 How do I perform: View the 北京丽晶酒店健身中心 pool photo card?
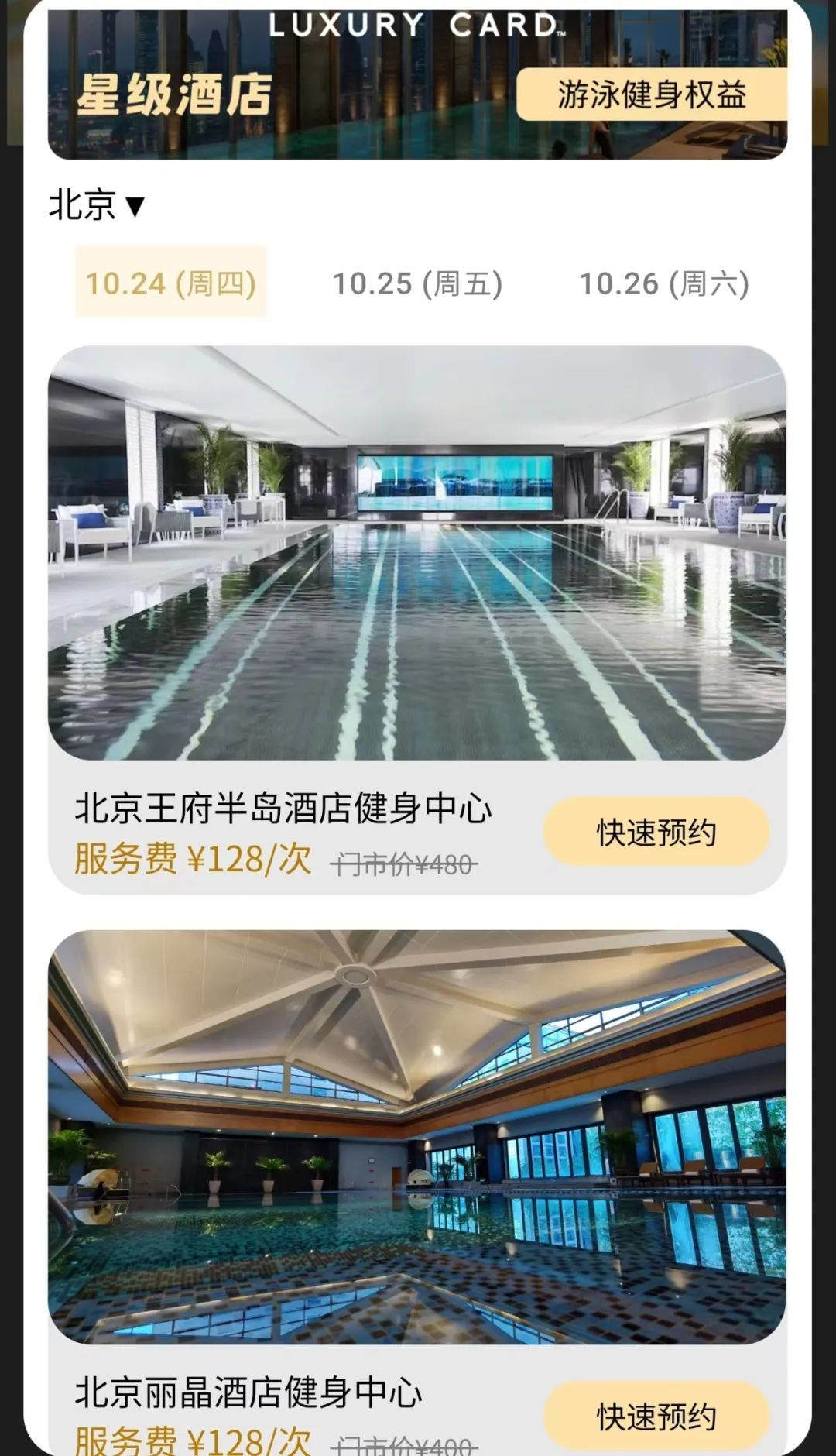pyautogui.click(x=416, y=1136)
